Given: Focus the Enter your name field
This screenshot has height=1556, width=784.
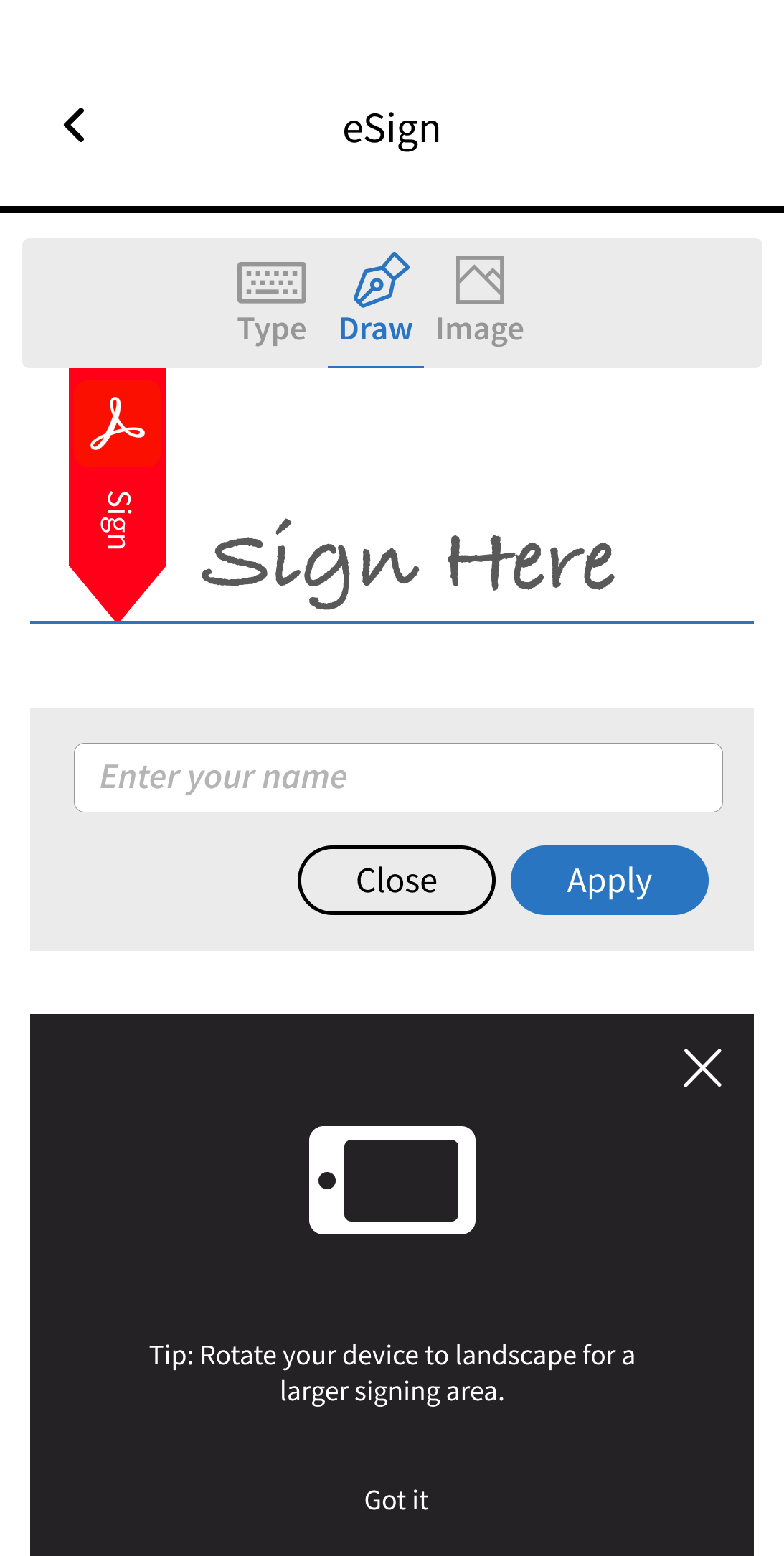Looking at the screenshot, I should coord(398,777).
